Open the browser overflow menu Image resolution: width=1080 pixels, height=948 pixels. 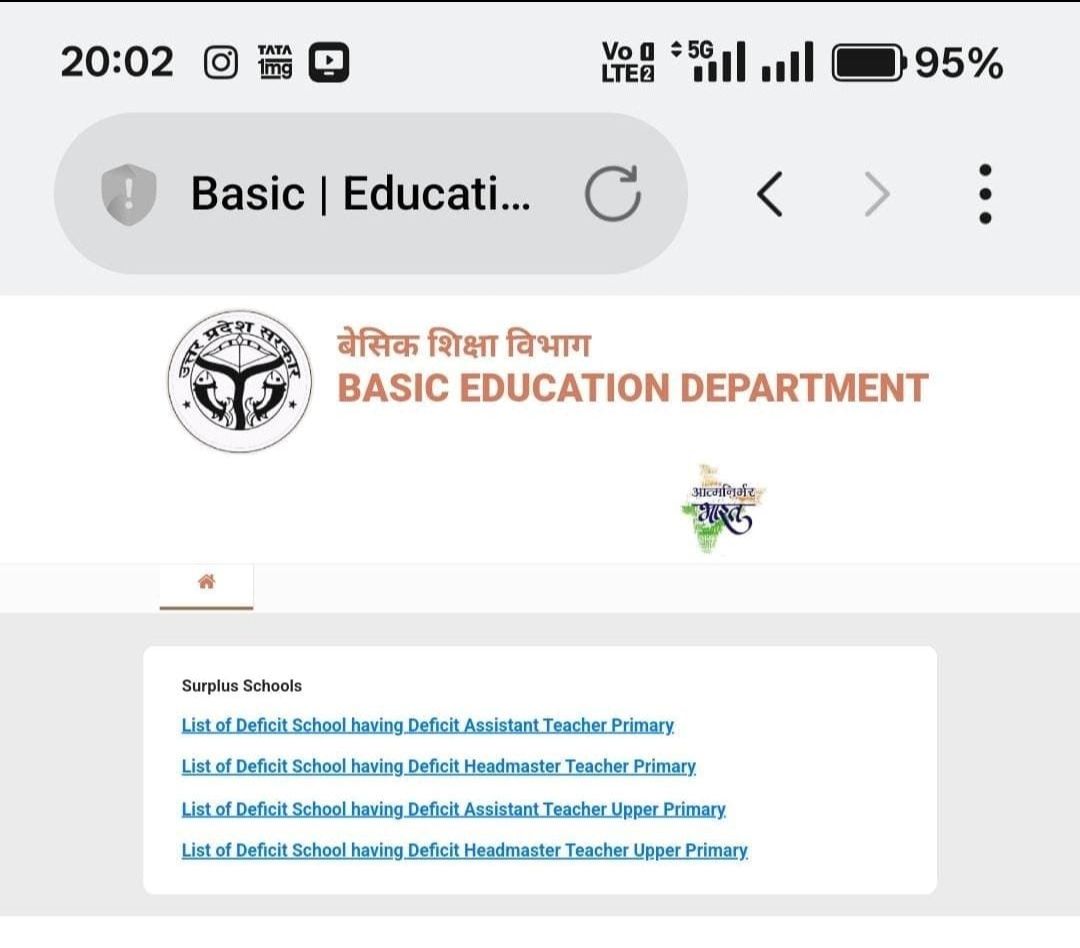coord(985,193)
